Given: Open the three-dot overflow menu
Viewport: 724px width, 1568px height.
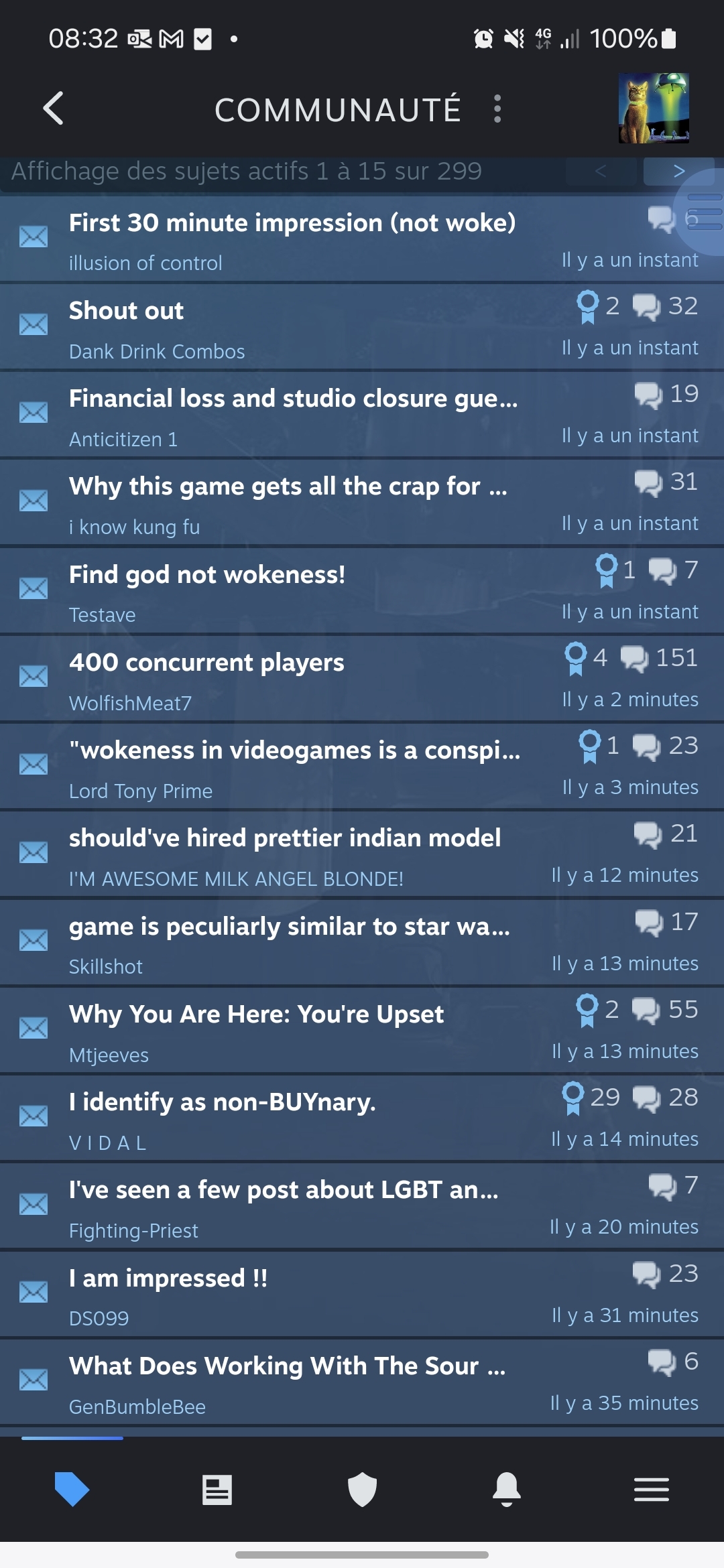Looking at the screenshot, I should (497, 109).
